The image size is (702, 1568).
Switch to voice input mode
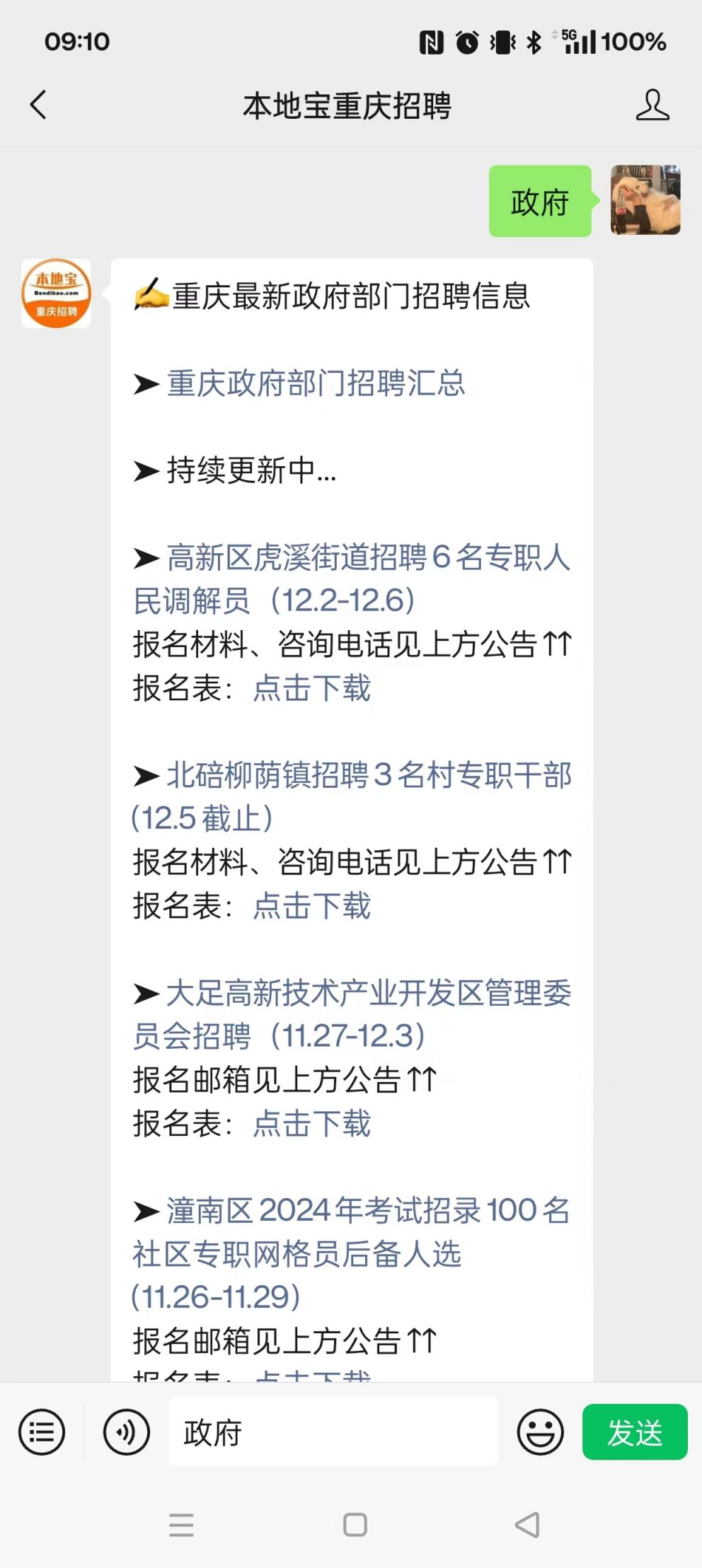[127, 1431]
